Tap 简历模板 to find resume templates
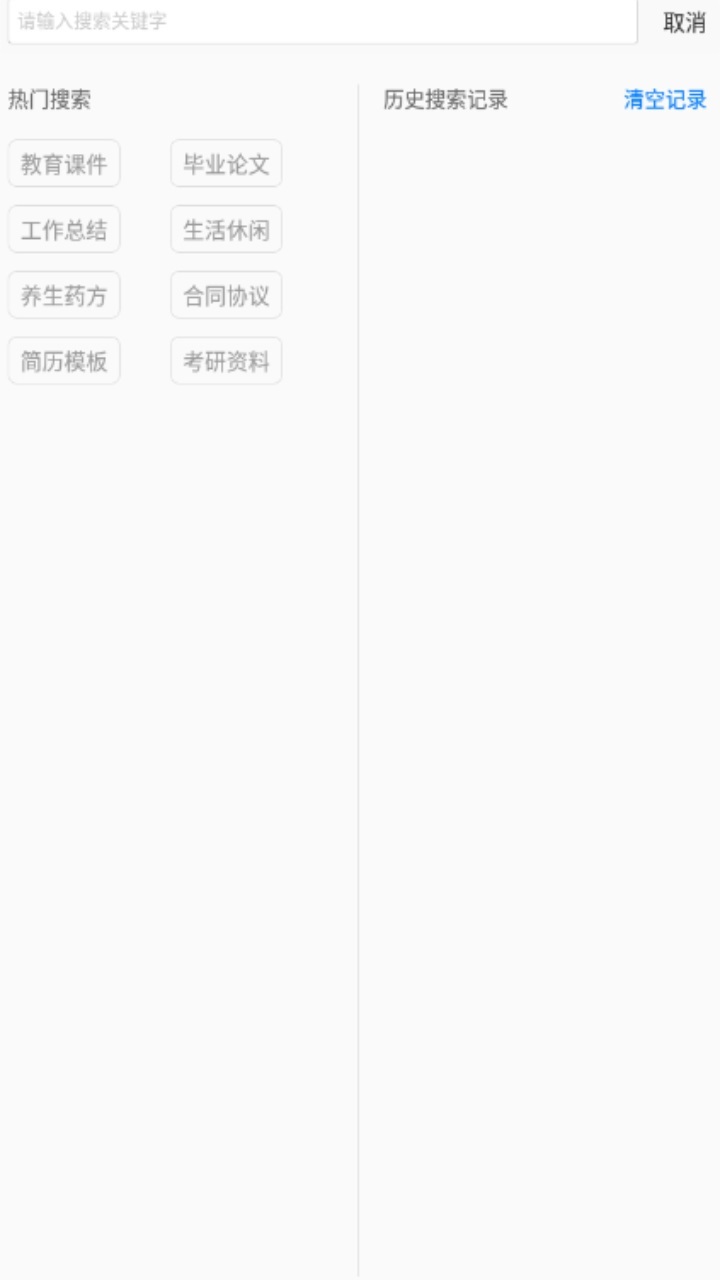Image resolution: width=720 pixels, height=1280 pixels. (x=63, y=361)
